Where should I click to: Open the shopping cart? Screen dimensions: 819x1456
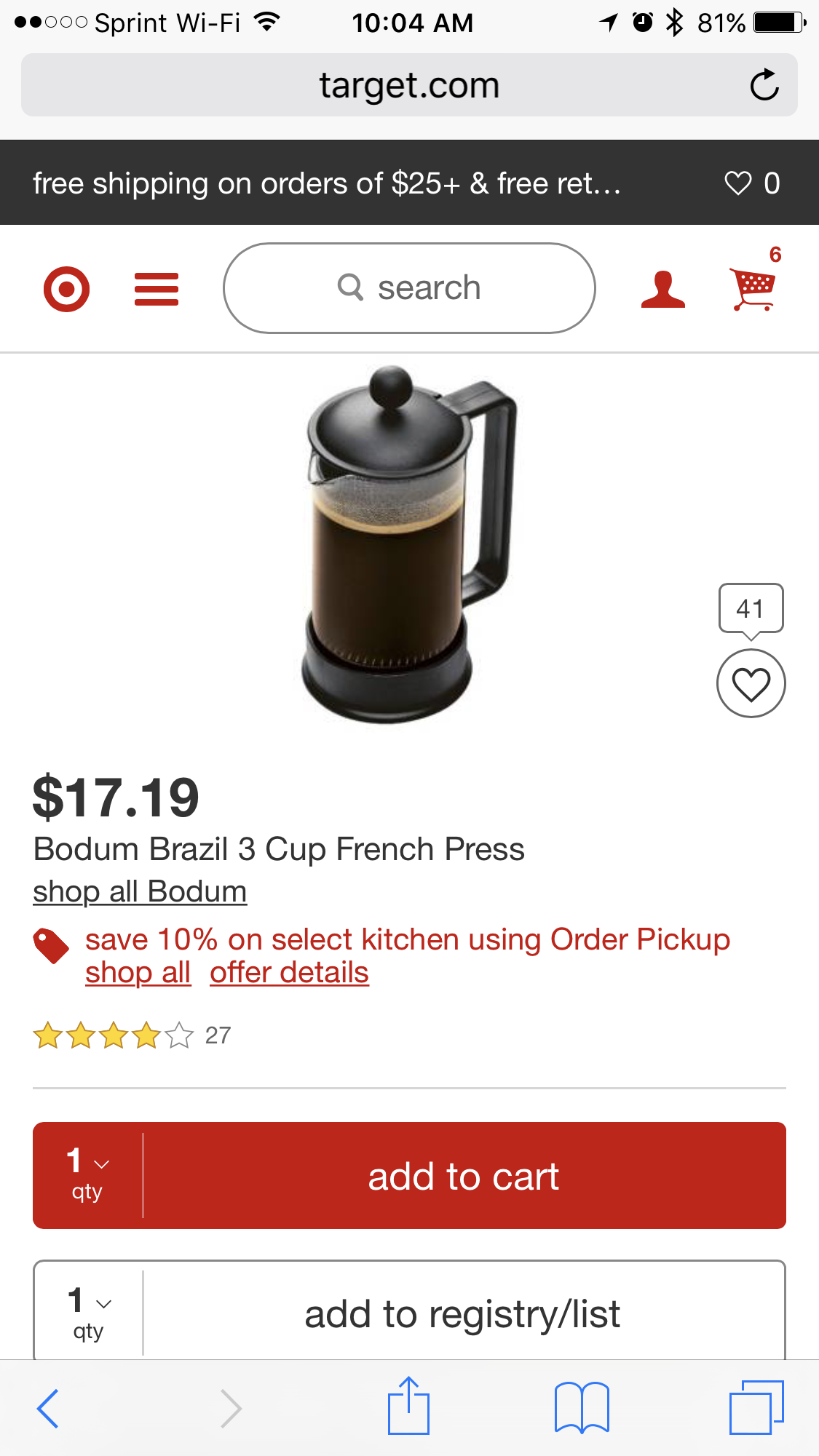753,287
